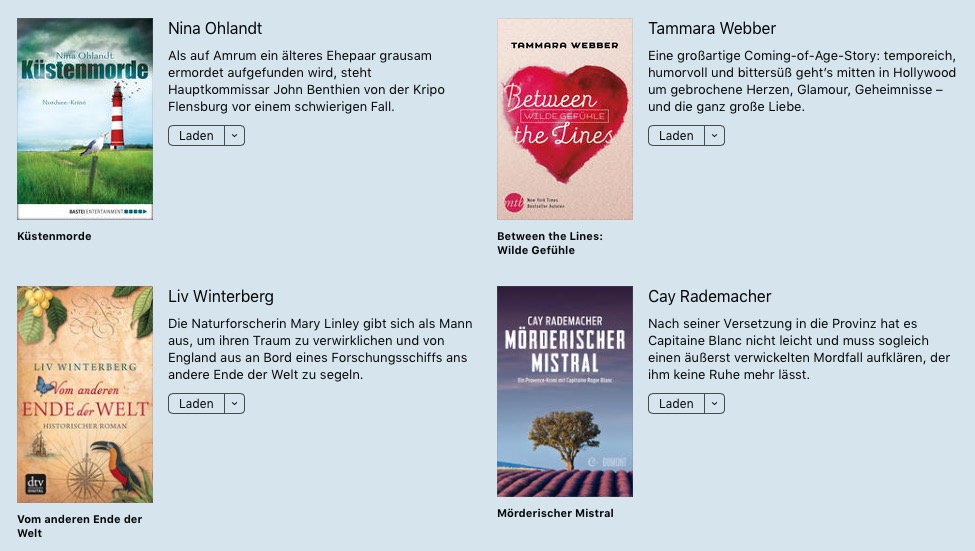
Task: Tap Laden for Küstenmorde by Nina Ohlandt
Action: (196, 136)
